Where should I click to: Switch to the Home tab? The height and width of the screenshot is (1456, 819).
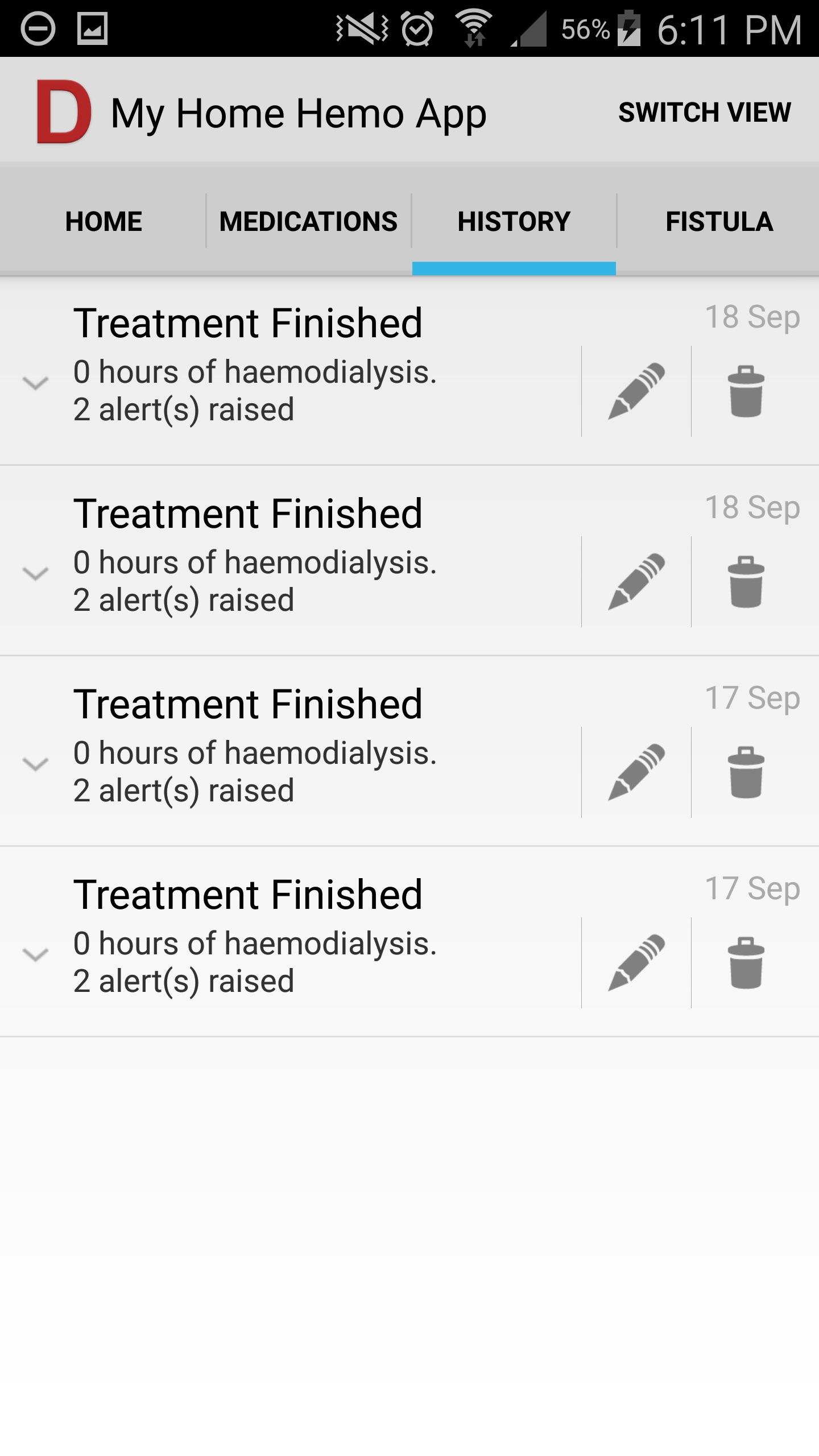pos(104,221)
